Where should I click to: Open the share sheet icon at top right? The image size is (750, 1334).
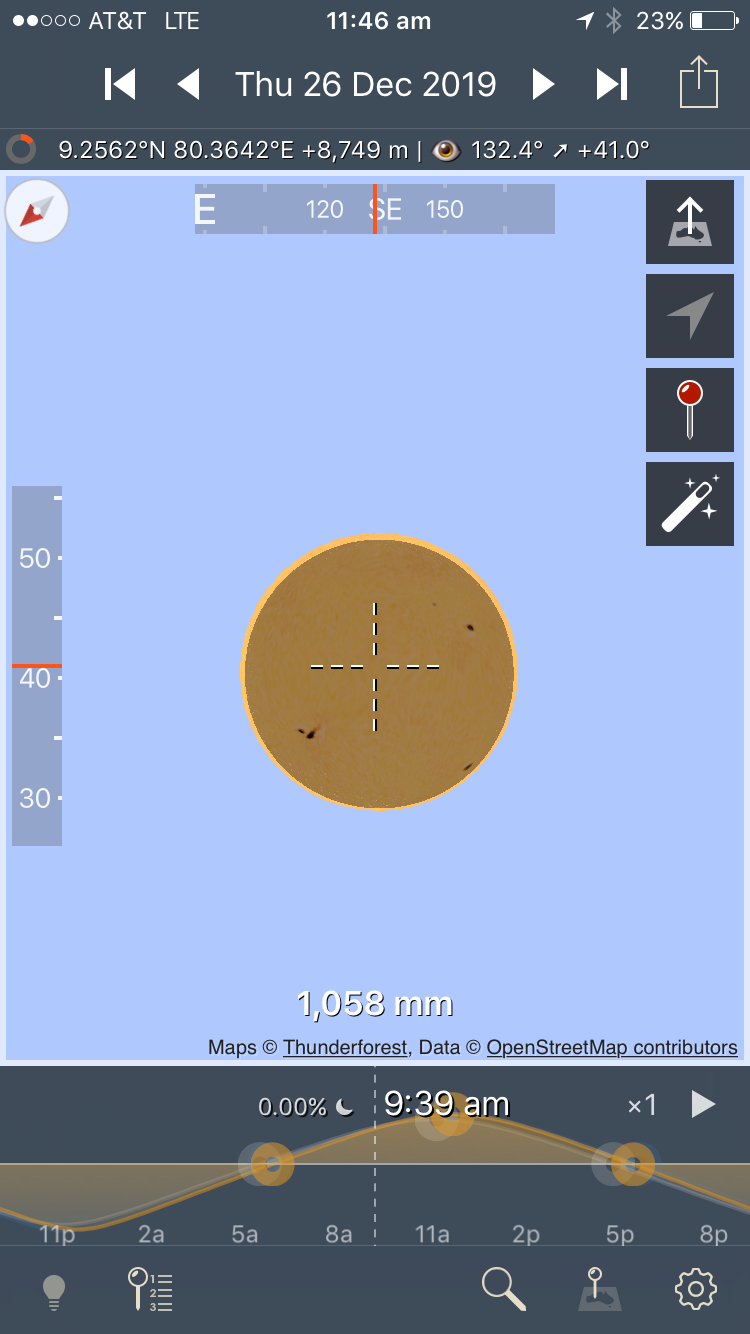(x=700, y=84)
